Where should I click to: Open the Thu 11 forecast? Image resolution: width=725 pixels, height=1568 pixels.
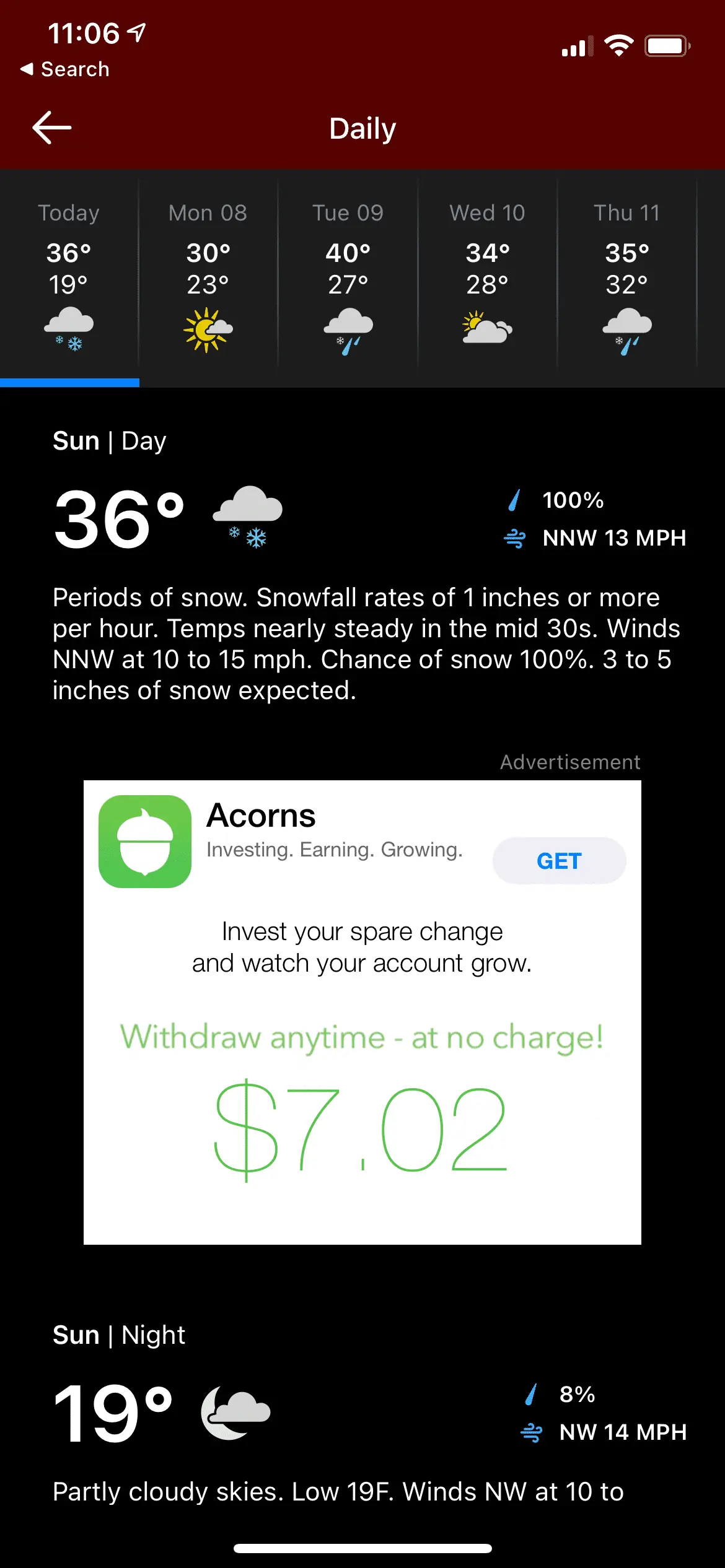pos(626,277)
